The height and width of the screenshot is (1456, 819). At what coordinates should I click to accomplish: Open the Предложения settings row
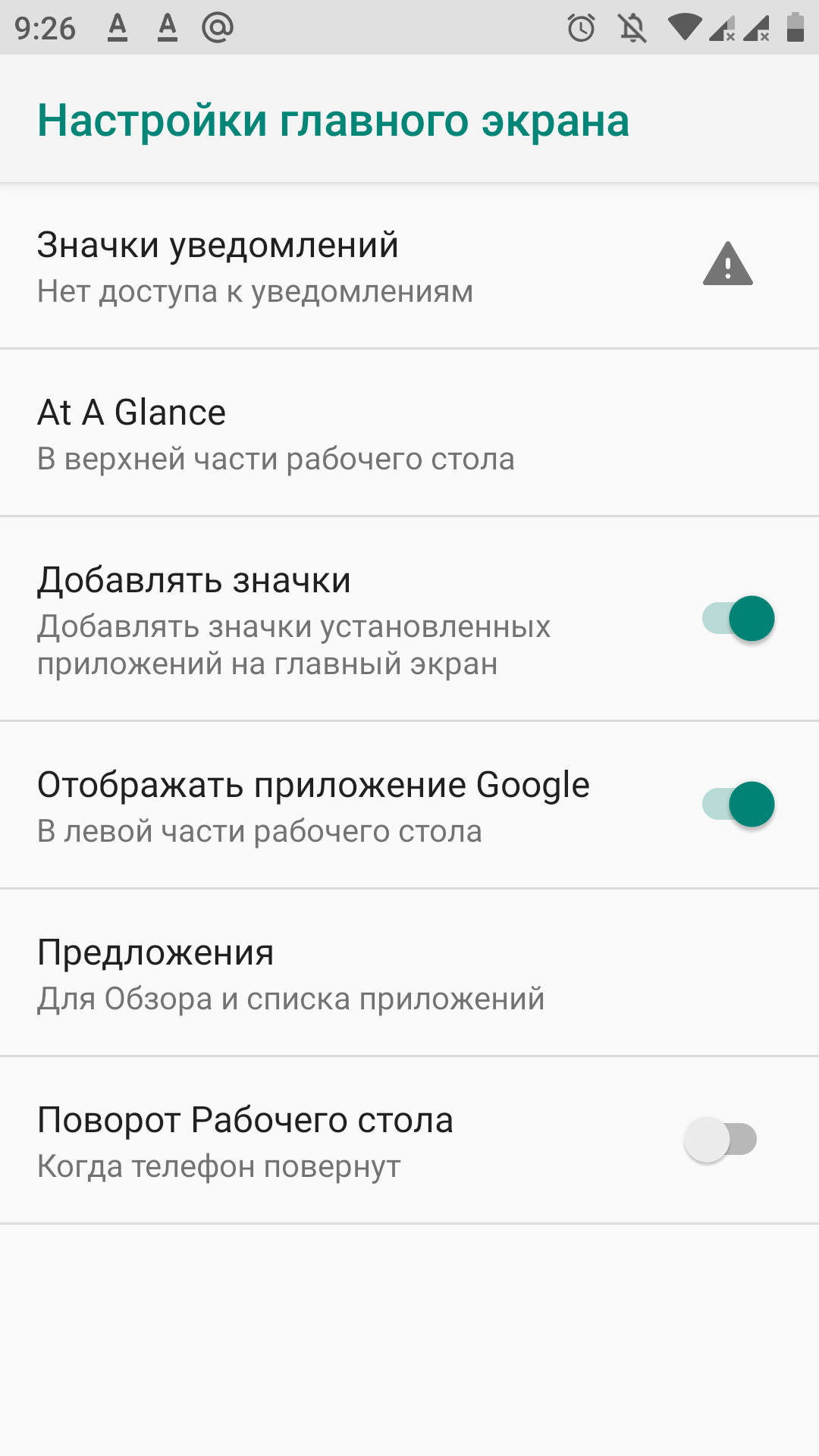[409, 972]
